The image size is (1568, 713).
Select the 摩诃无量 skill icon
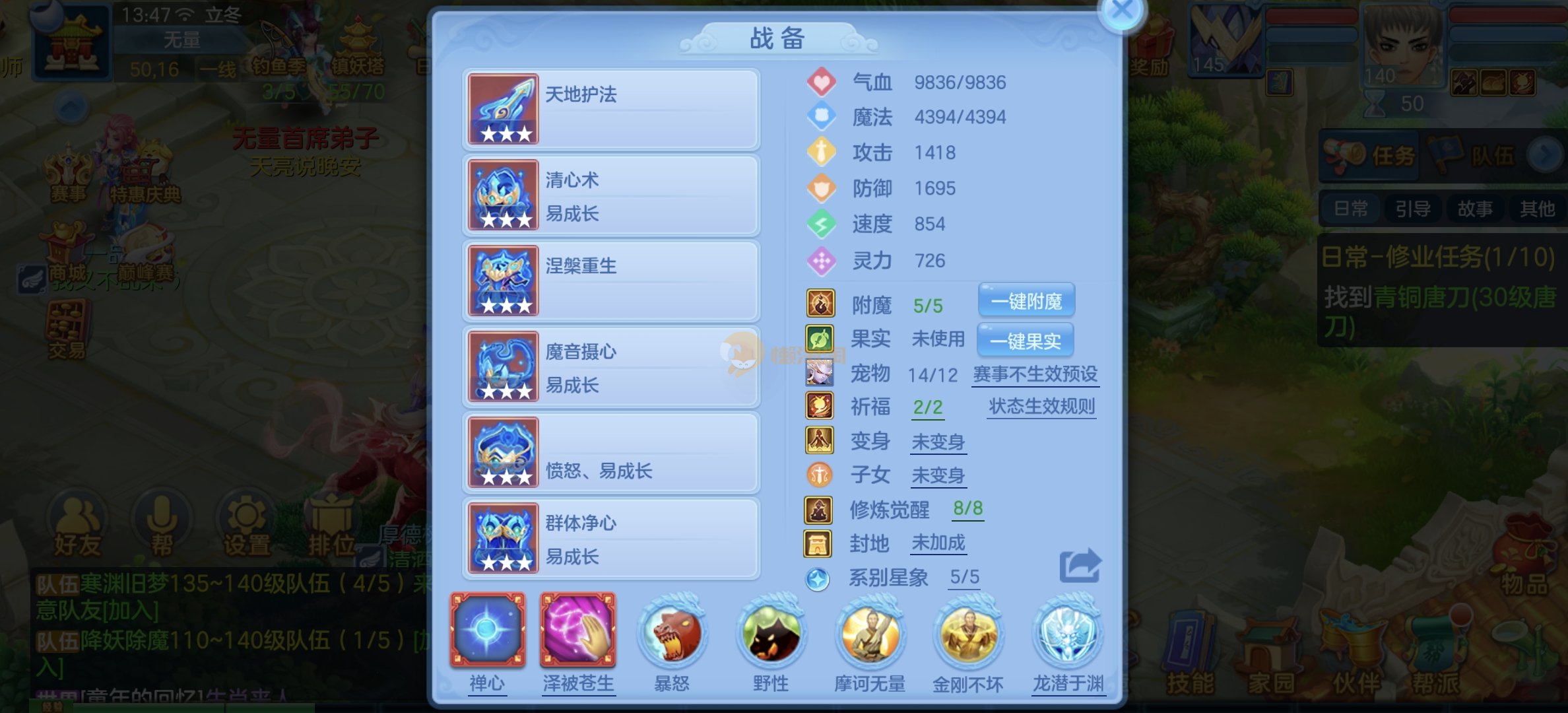tap(870, 634)
